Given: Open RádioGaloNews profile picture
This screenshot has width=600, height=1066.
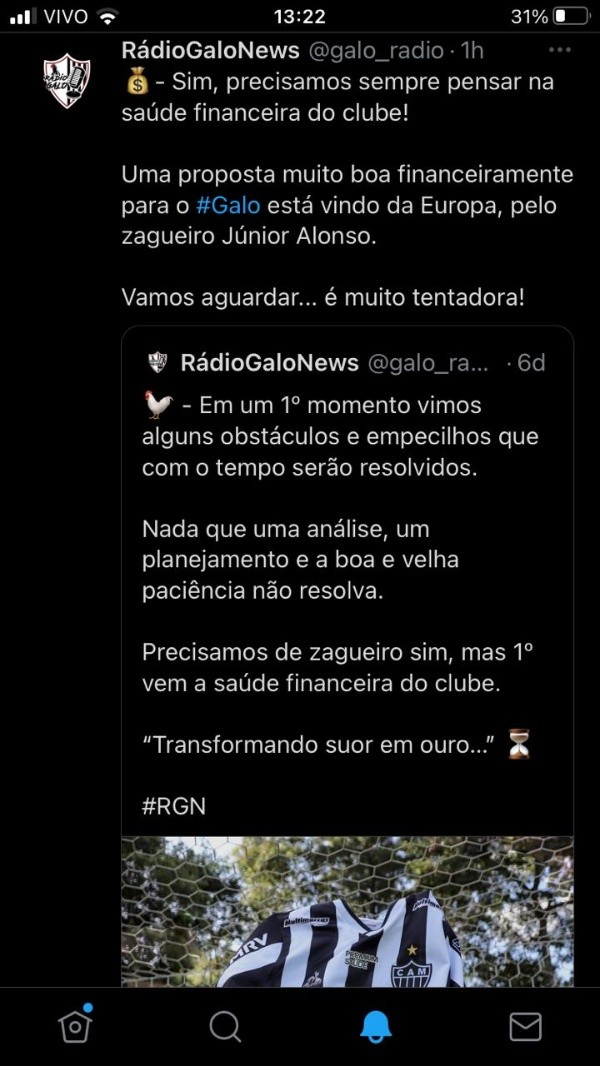Looking at the screenshot, I should [67, 81].
